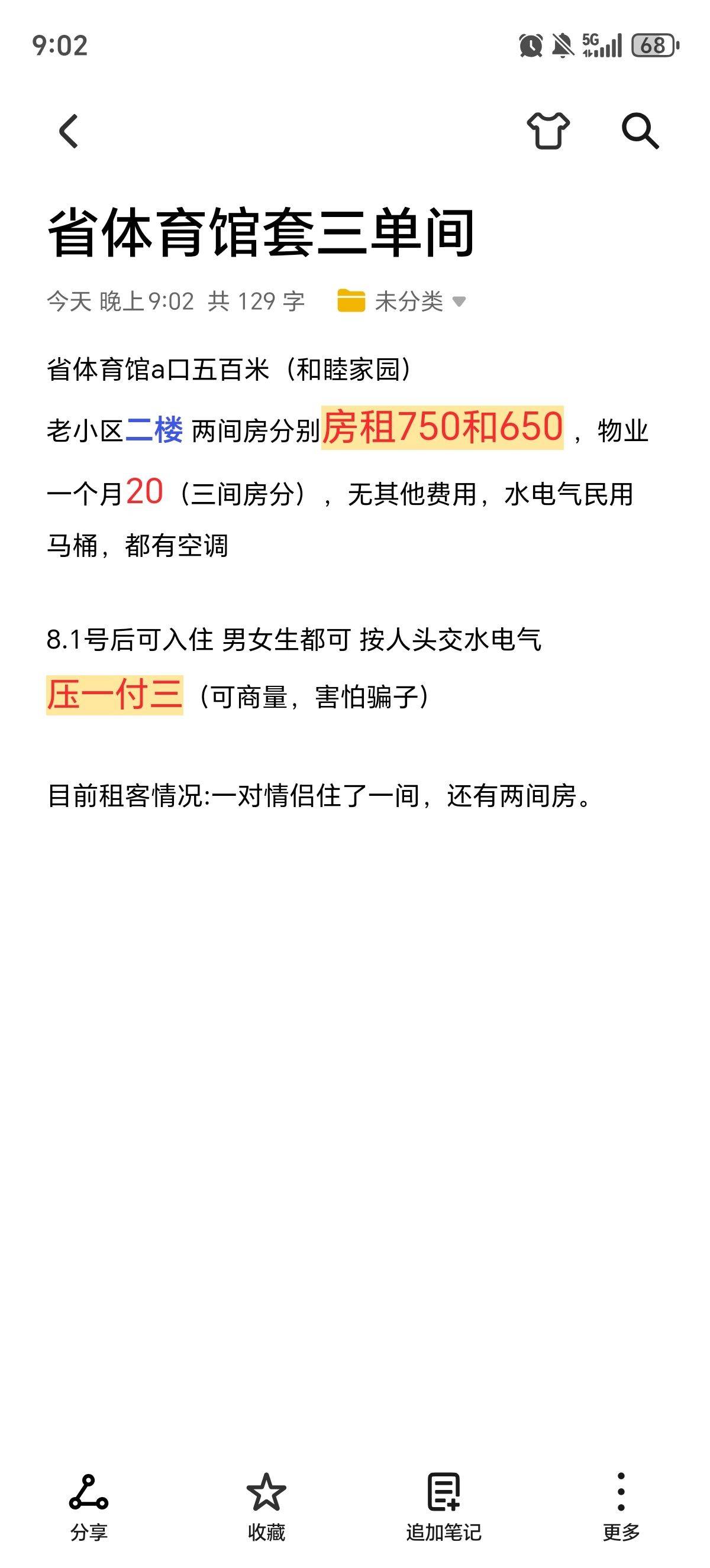Image resolution: width=710 pixels, height=1568 pixels.
Task: Open the skin/theme shirt icon
Action: [x=548, y=131]
